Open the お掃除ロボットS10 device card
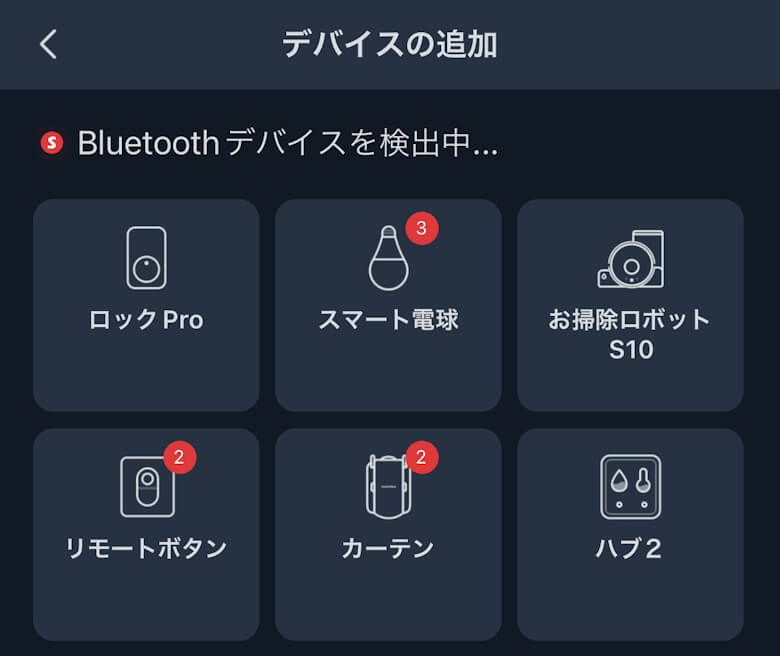Screen dimensions: 780x656 630,305
